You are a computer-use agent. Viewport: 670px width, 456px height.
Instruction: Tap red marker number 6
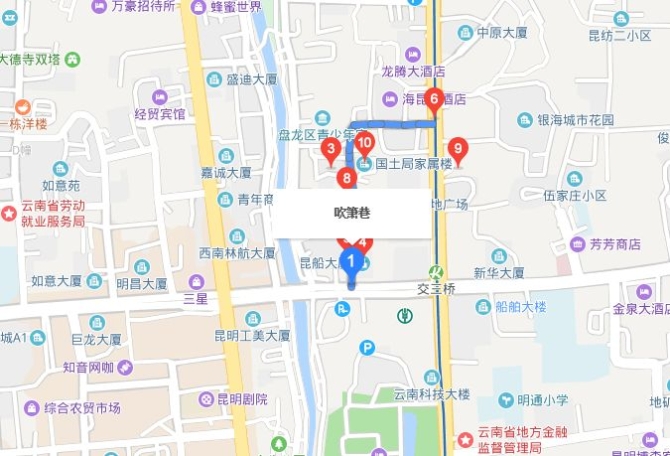click(x=434, y=98)
